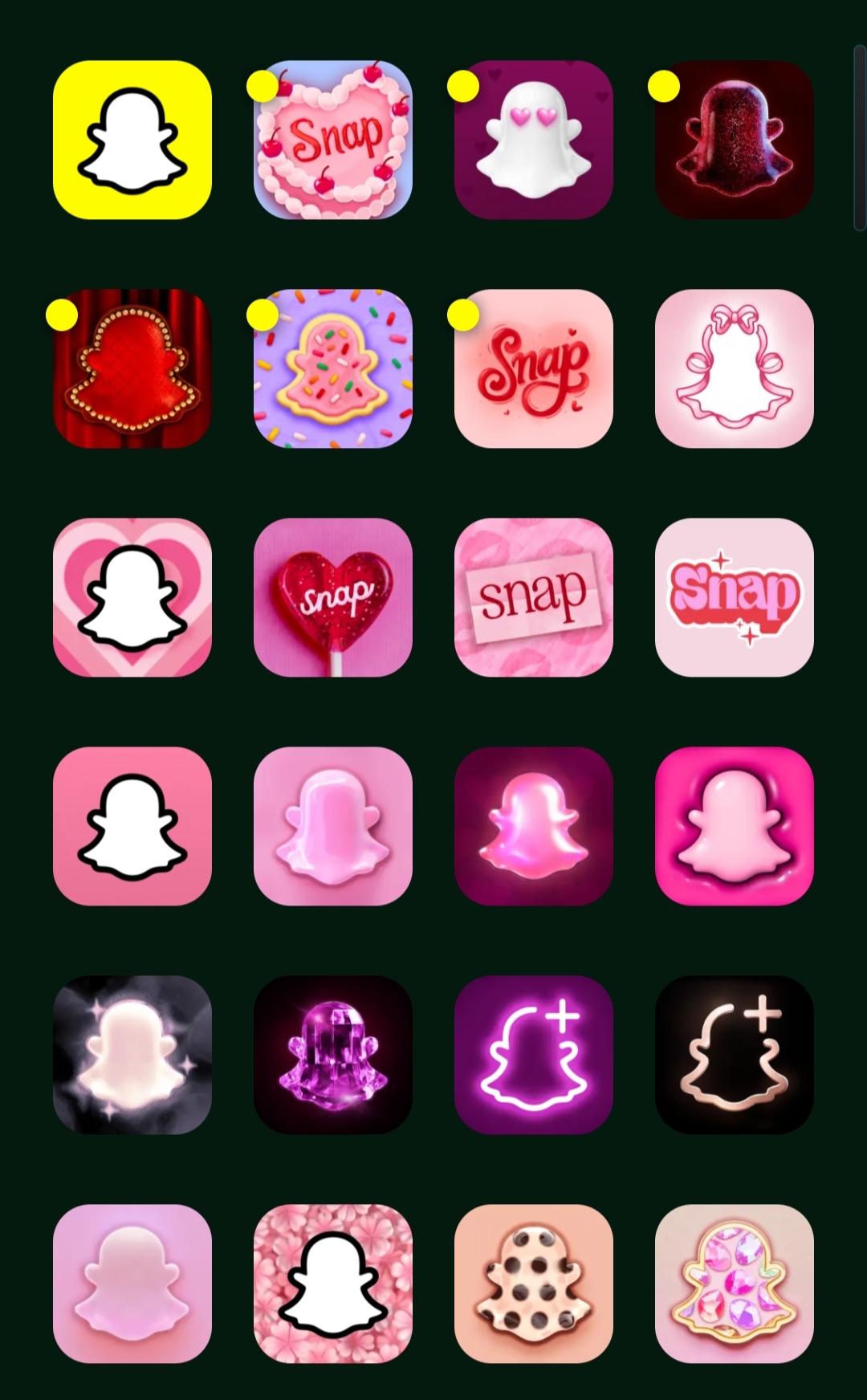Screen dimensions: 867x1400
Task: Select the purple crystal ghost icon
Action: click(333, 1055)
